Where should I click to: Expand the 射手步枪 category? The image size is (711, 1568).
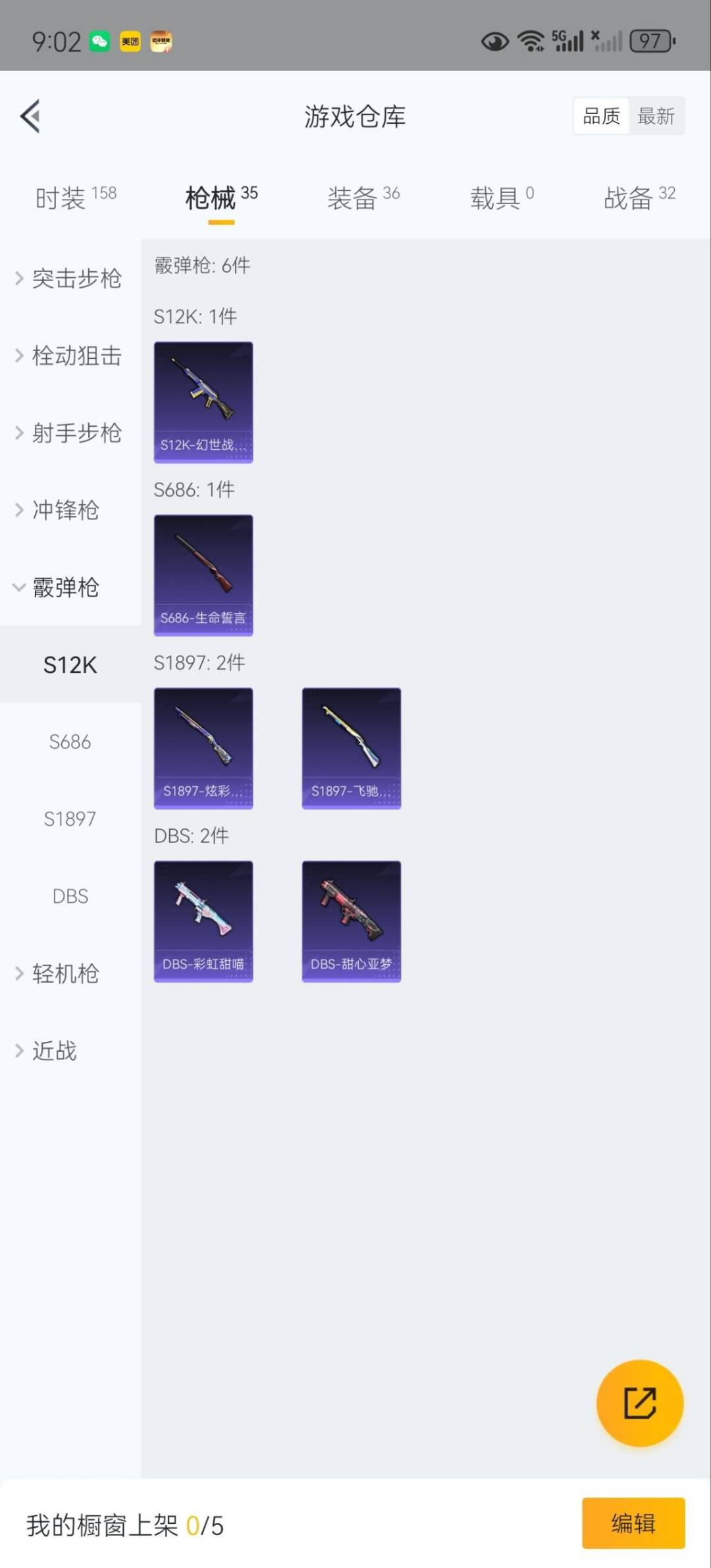click(69, 433)
